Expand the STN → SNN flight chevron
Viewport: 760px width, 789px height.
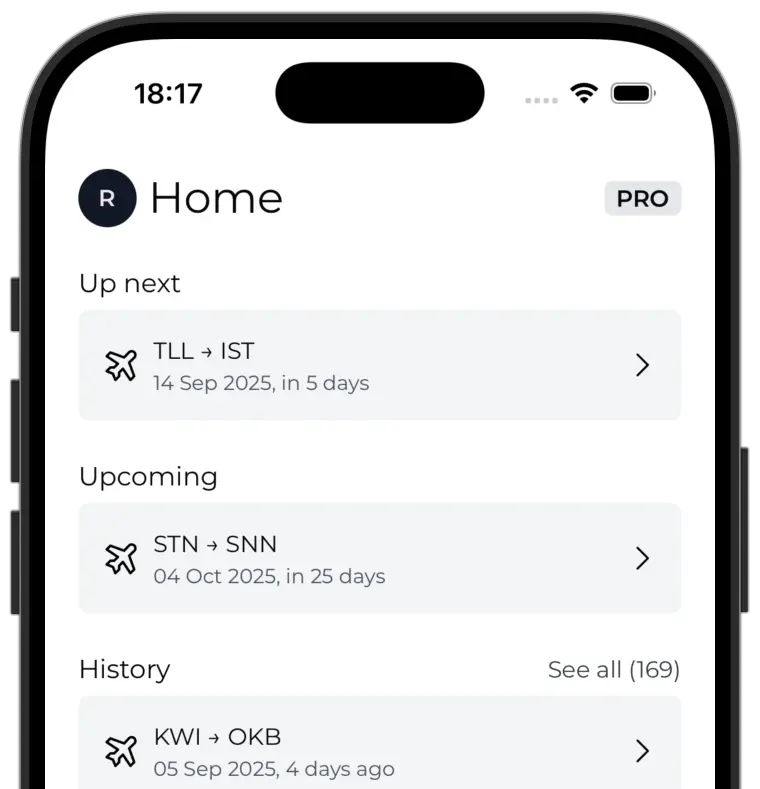point(643,558)
